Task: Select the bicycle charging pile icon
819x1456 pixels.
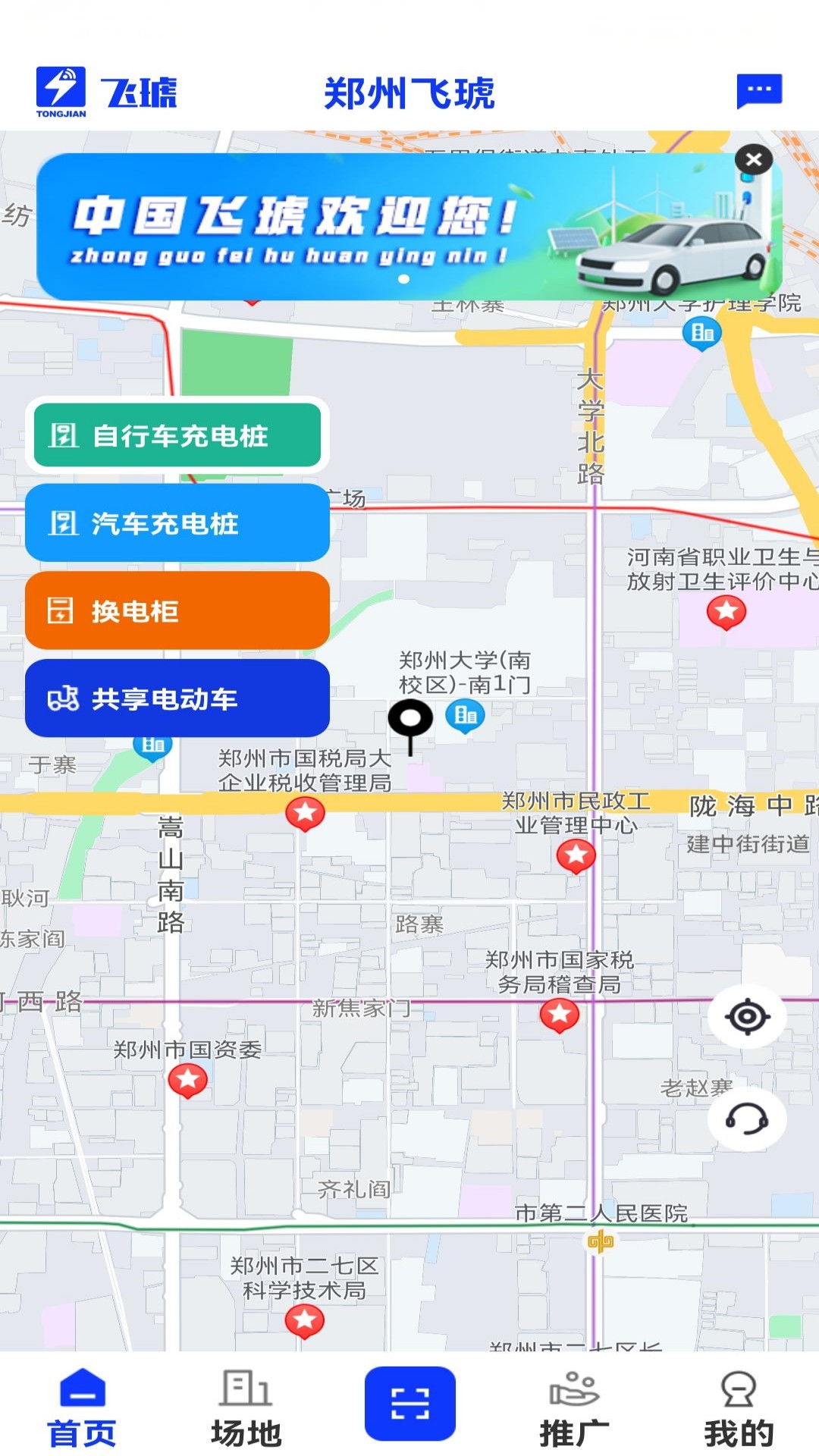Action: tap(65, 435)
